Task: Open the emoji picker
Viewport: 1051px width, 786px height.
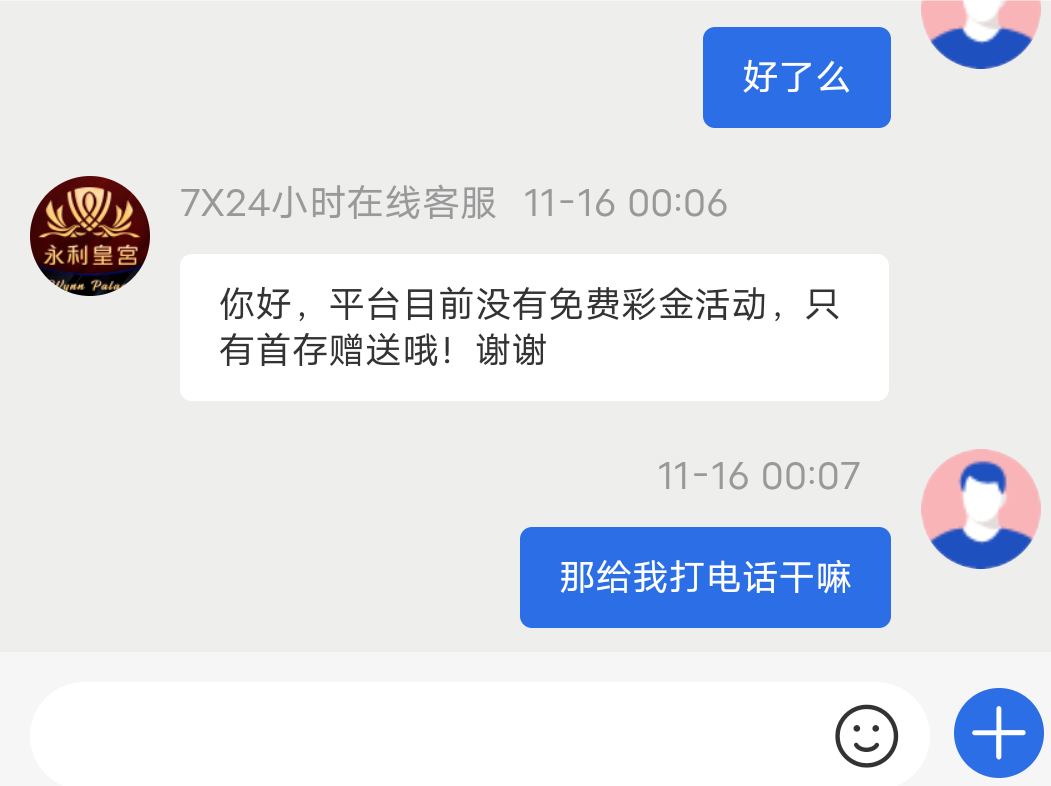Action: pyautogui.click(x=866, y=736)
